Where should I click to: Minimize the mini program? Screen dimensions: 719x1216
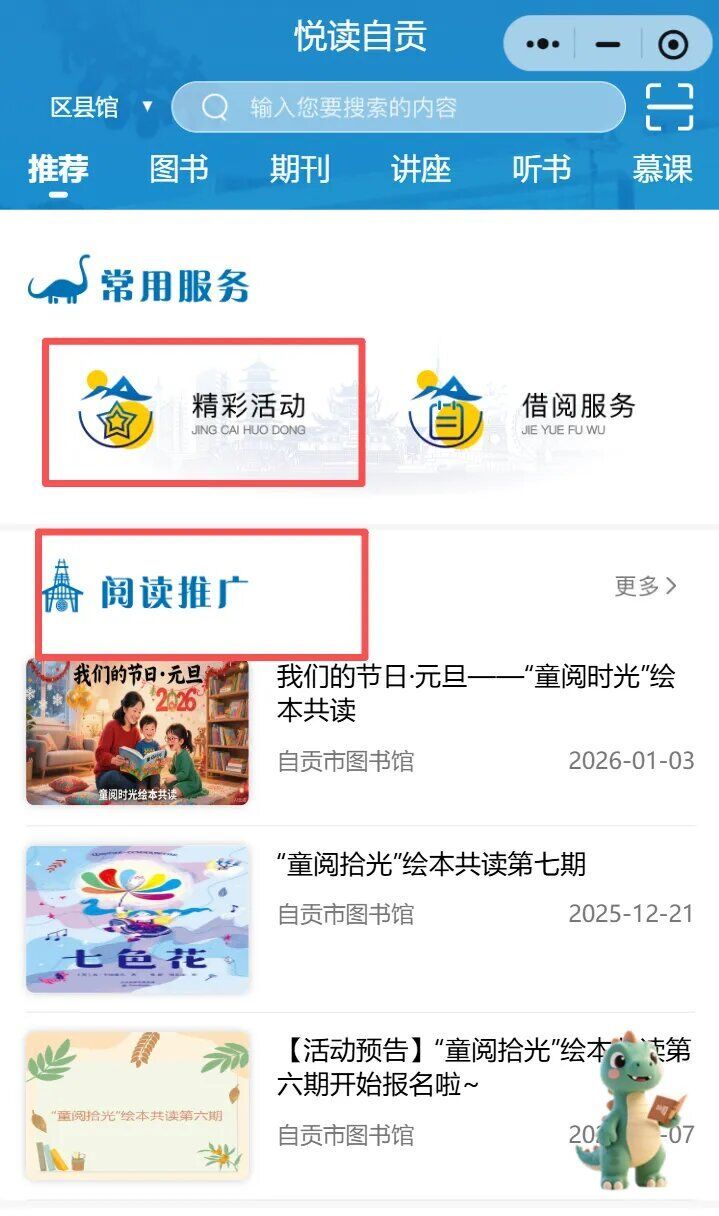(607, 44)
